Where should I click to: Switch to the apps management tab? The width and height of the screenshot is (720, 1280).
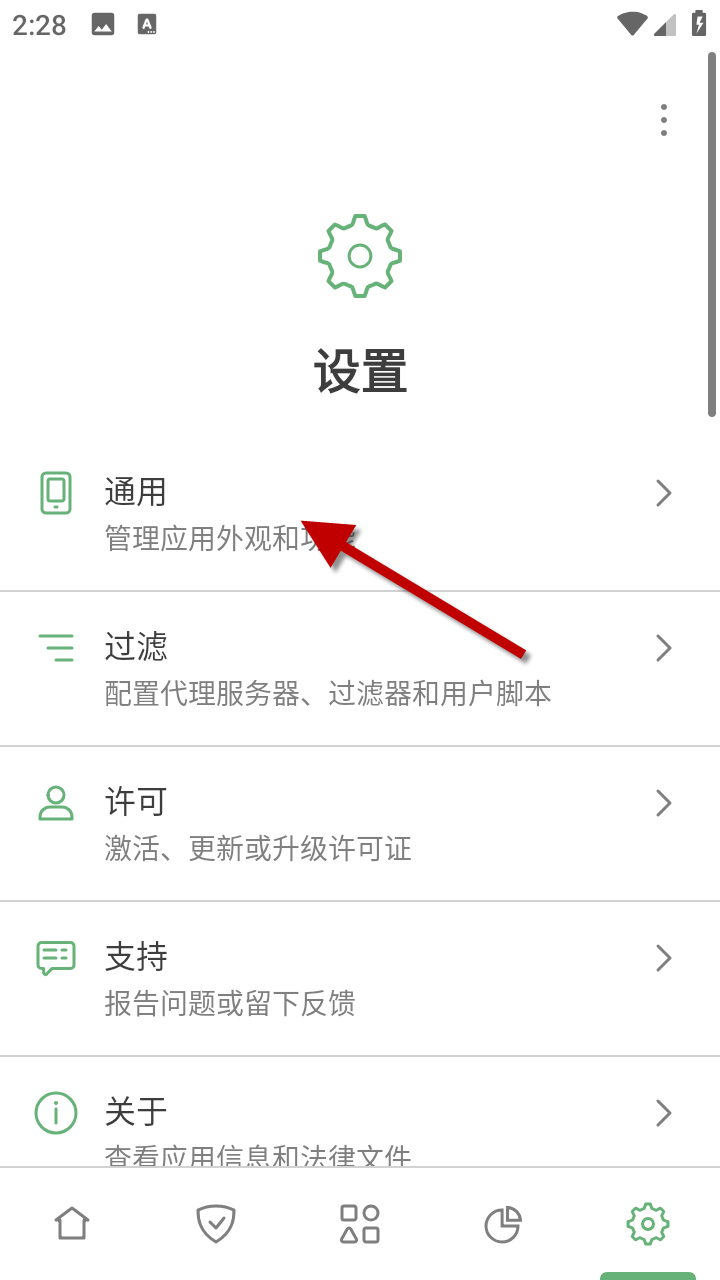coord(360,1223)
